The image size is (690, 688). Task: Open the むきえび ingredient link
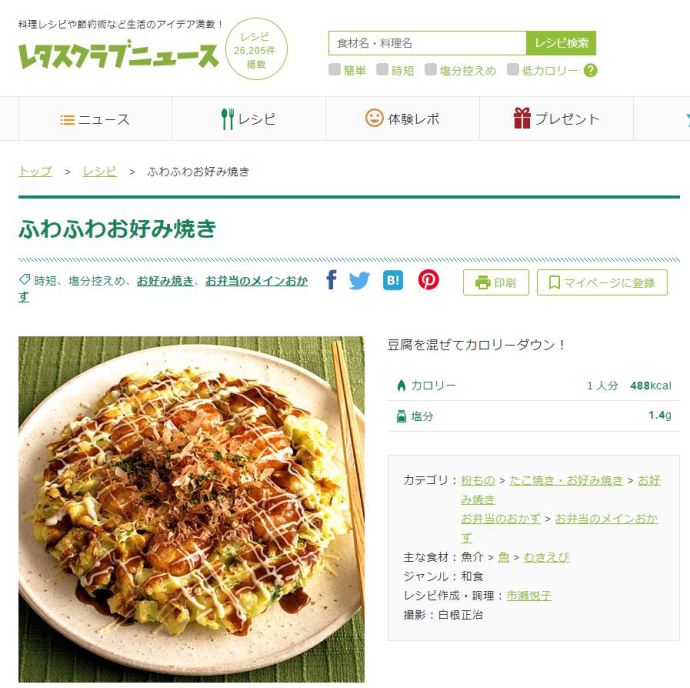point(548,557)
